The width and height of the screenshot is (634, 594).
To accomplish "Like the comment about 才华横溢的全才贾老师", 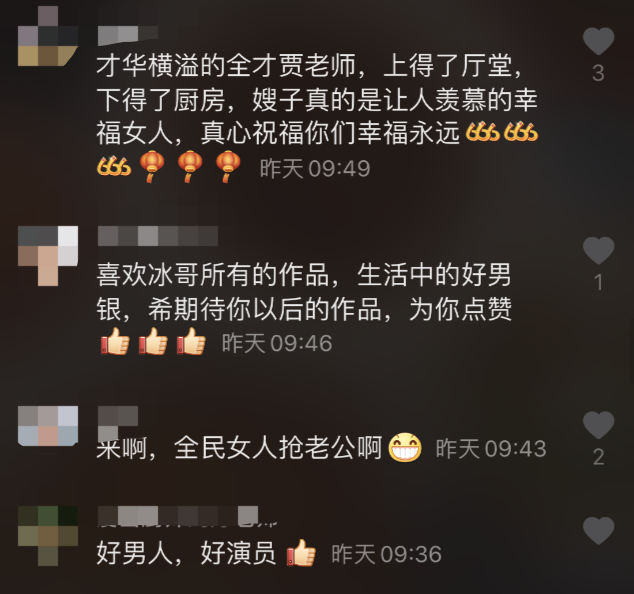I will click(x=598, y=42).
